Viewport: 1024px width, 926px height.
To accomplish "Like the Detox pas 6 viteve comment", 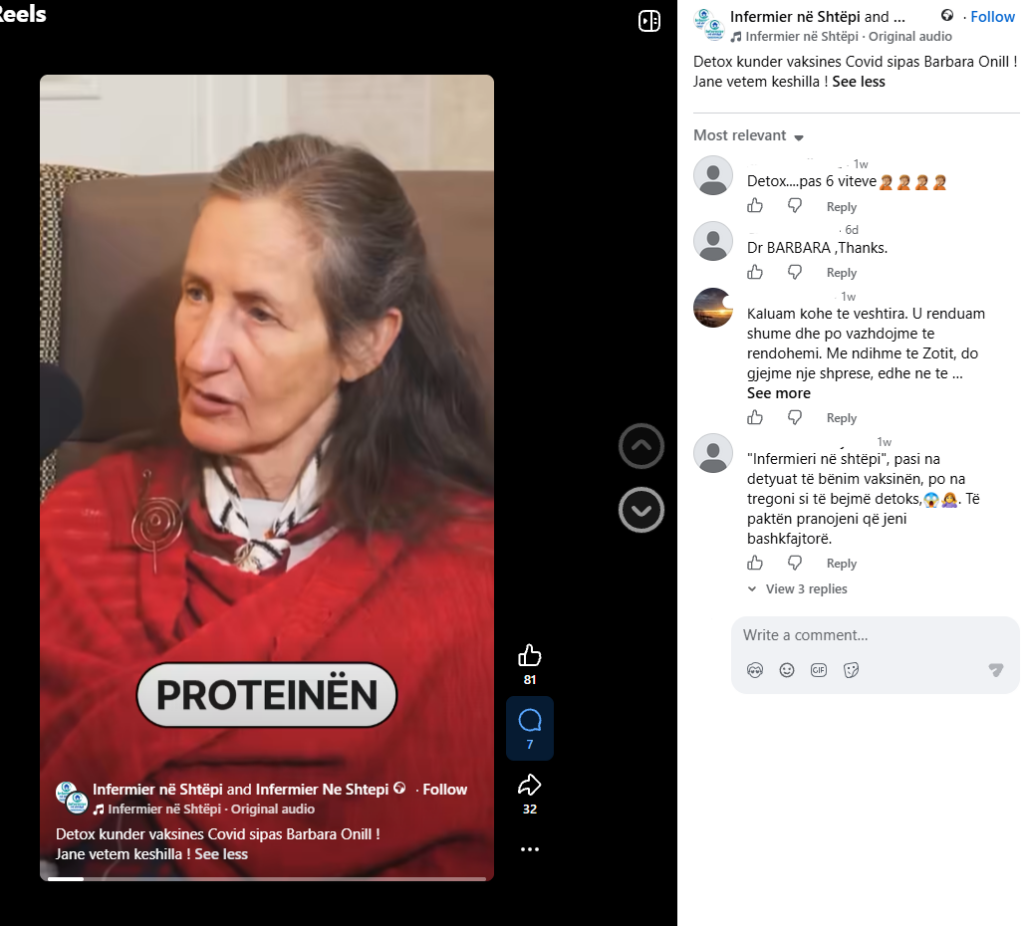I will (755, 206).
